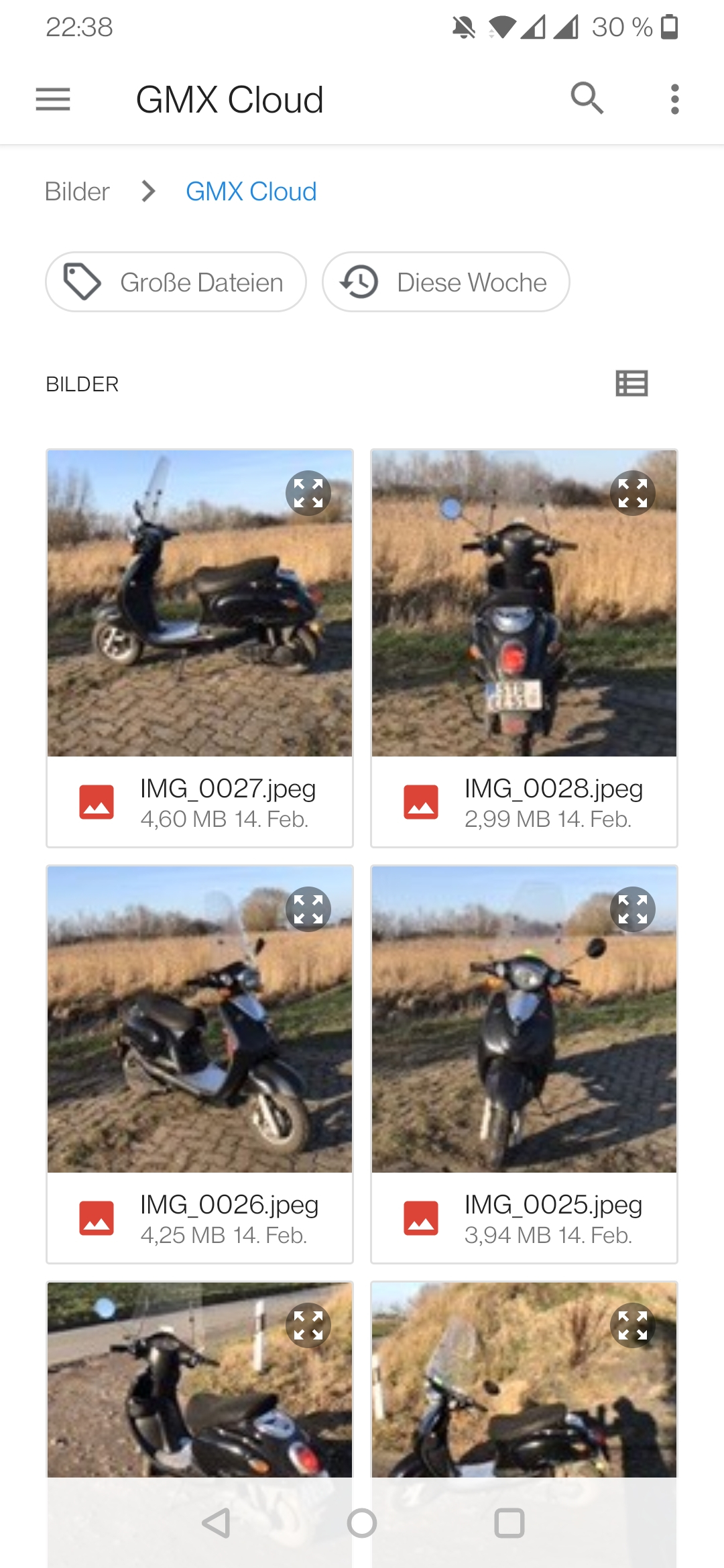The height and width of the screenshot is (1568, 724).
Task: Search files in GMX Cloud
Action: (587, 99)
